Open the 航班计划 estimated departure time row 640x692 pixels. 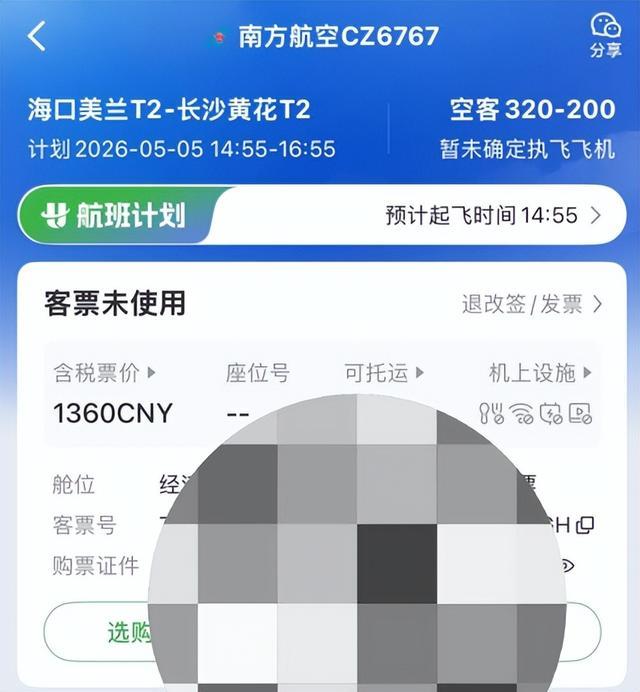point(494,215)
